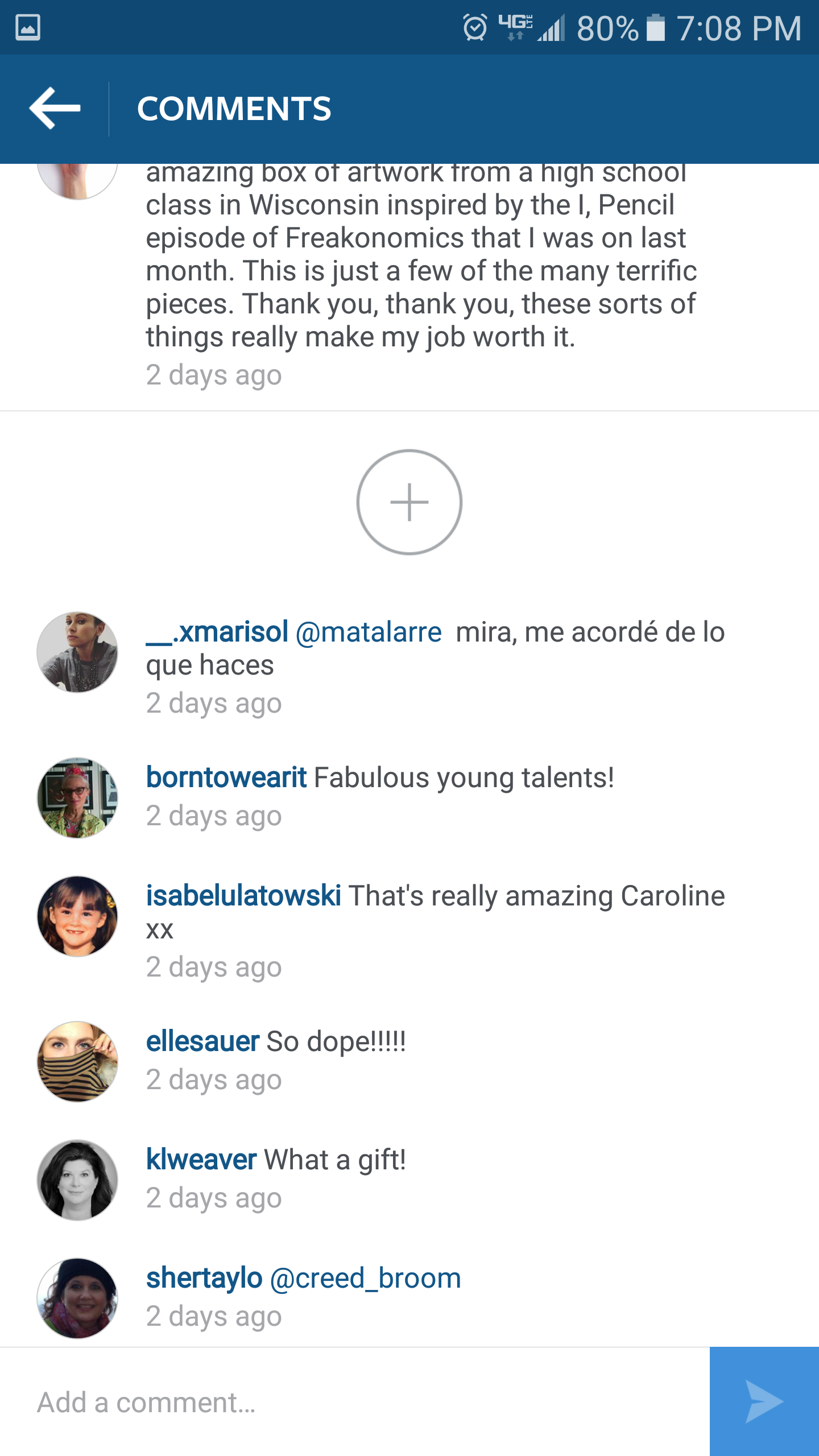Open klweaver's profile avatar
This screenshot has width=819, height=1456.
pyautogui.click(x=77, y=1180)
